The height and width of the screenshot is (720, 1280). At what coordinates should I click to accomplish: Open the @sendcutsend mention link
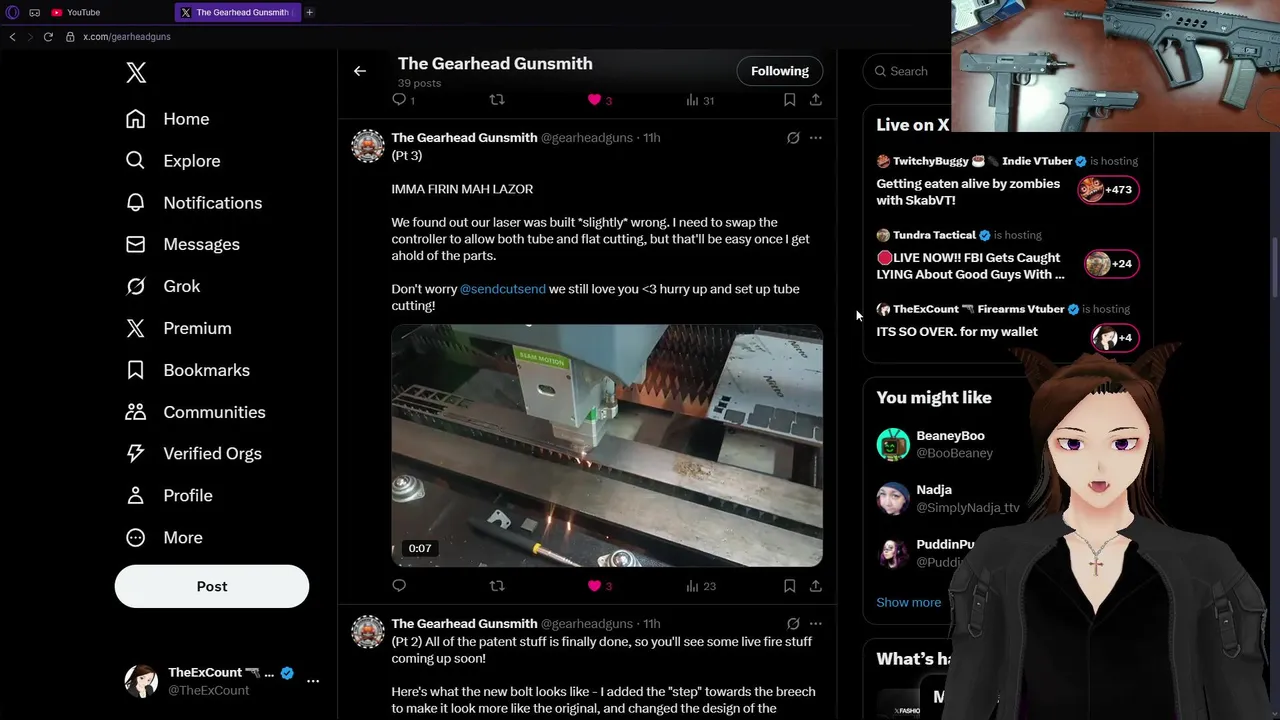coord(502,289)
